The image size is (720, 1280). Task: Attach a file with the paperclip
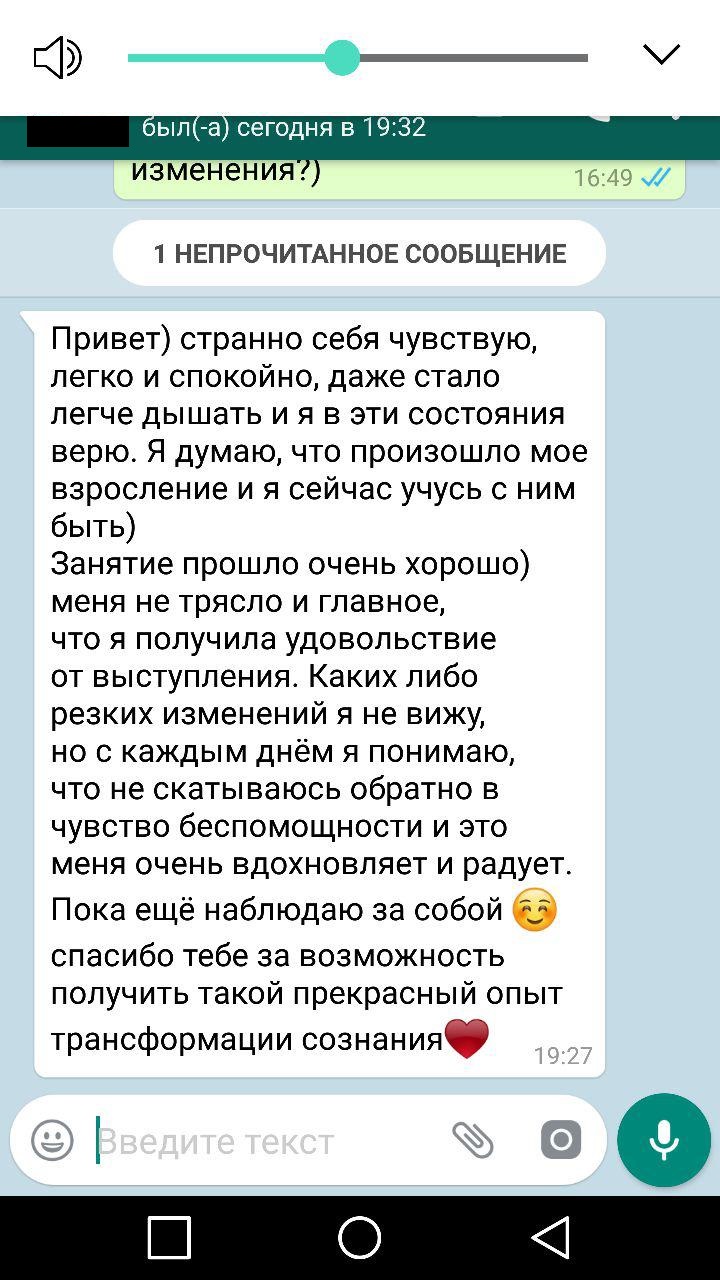[473, 1140]
